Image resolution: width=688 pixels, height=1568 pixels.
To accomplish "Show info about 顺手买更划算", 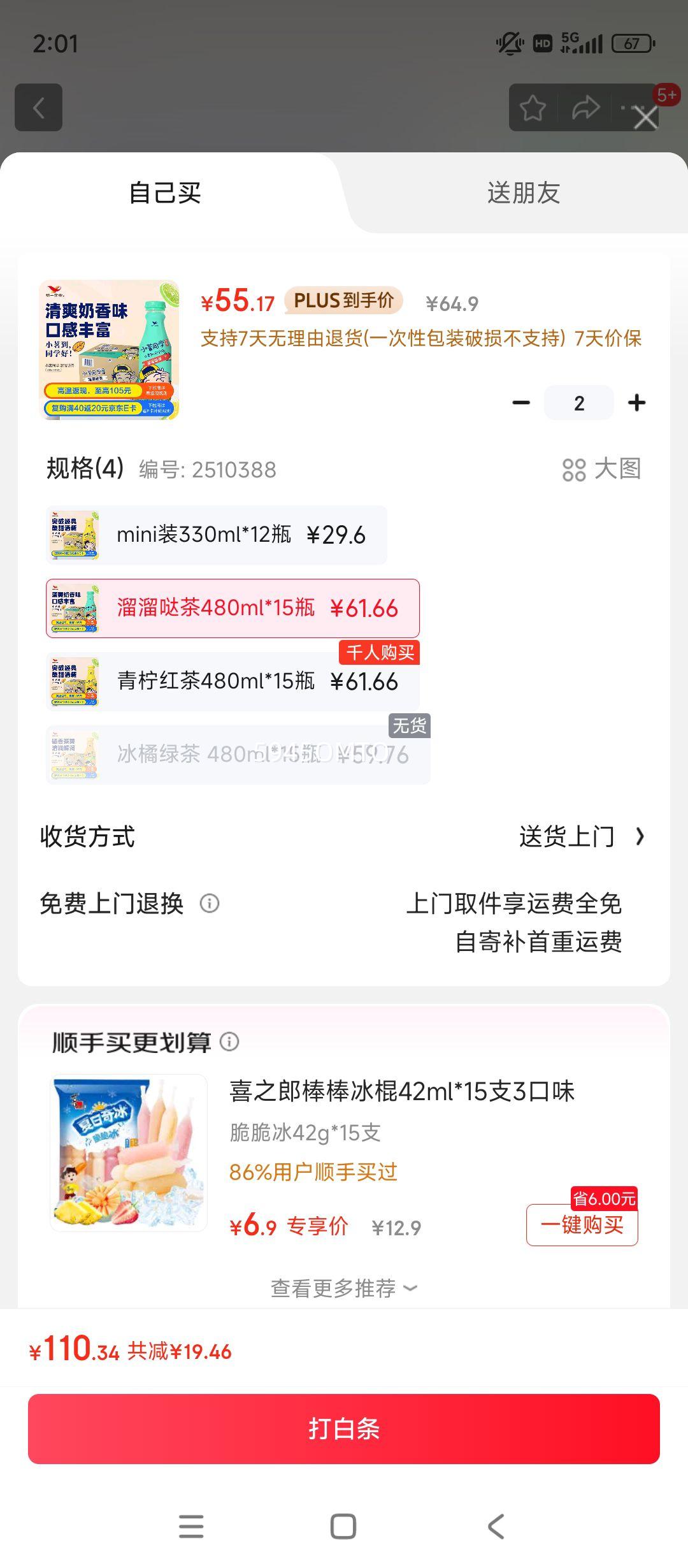I will pyautogui.click(x=229, y=1042).
